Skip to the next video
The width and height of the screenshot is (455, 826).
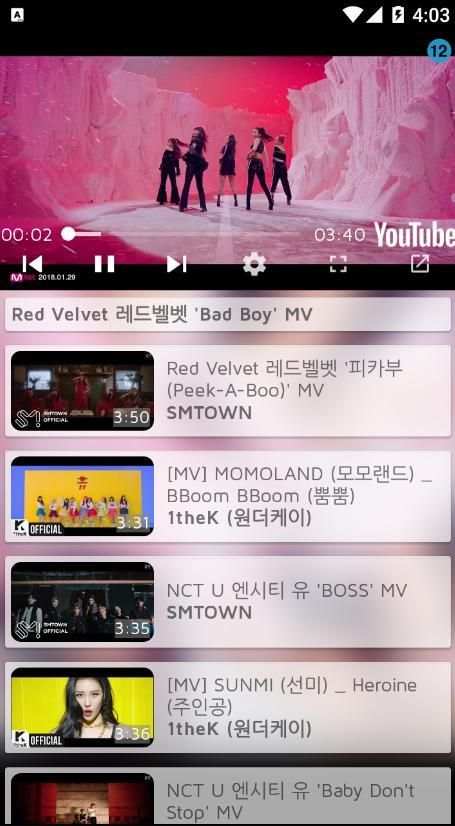pos(176,264)
